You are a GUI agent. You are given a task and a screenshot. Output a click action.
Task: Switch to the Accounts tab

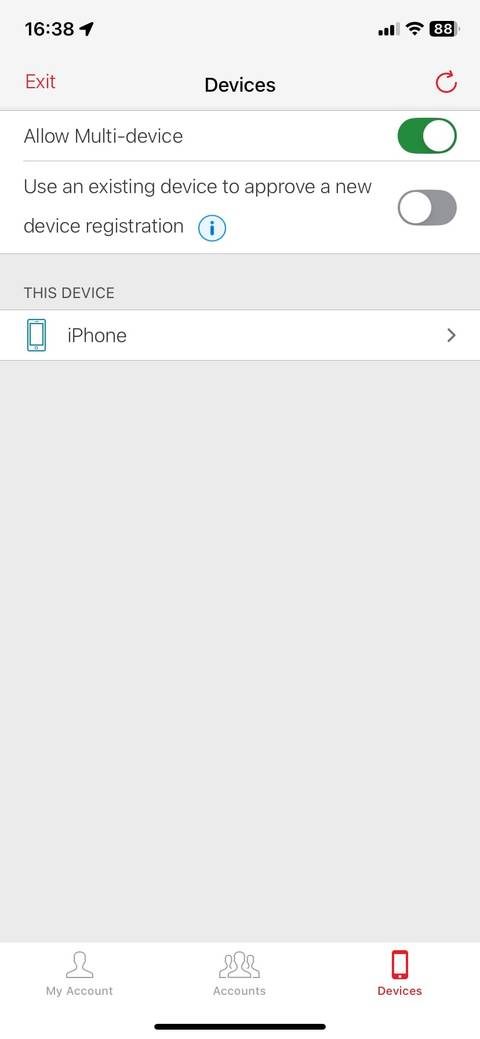[239, 973]
